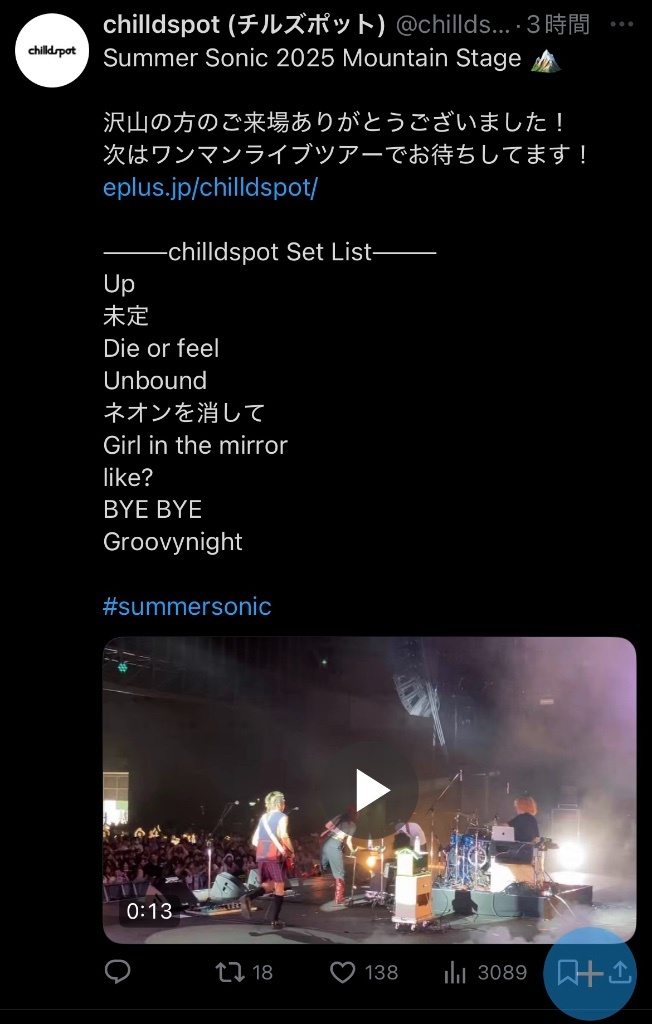
Task: Open chilldspot's profile picture
Action: click(x=52, y=50)
